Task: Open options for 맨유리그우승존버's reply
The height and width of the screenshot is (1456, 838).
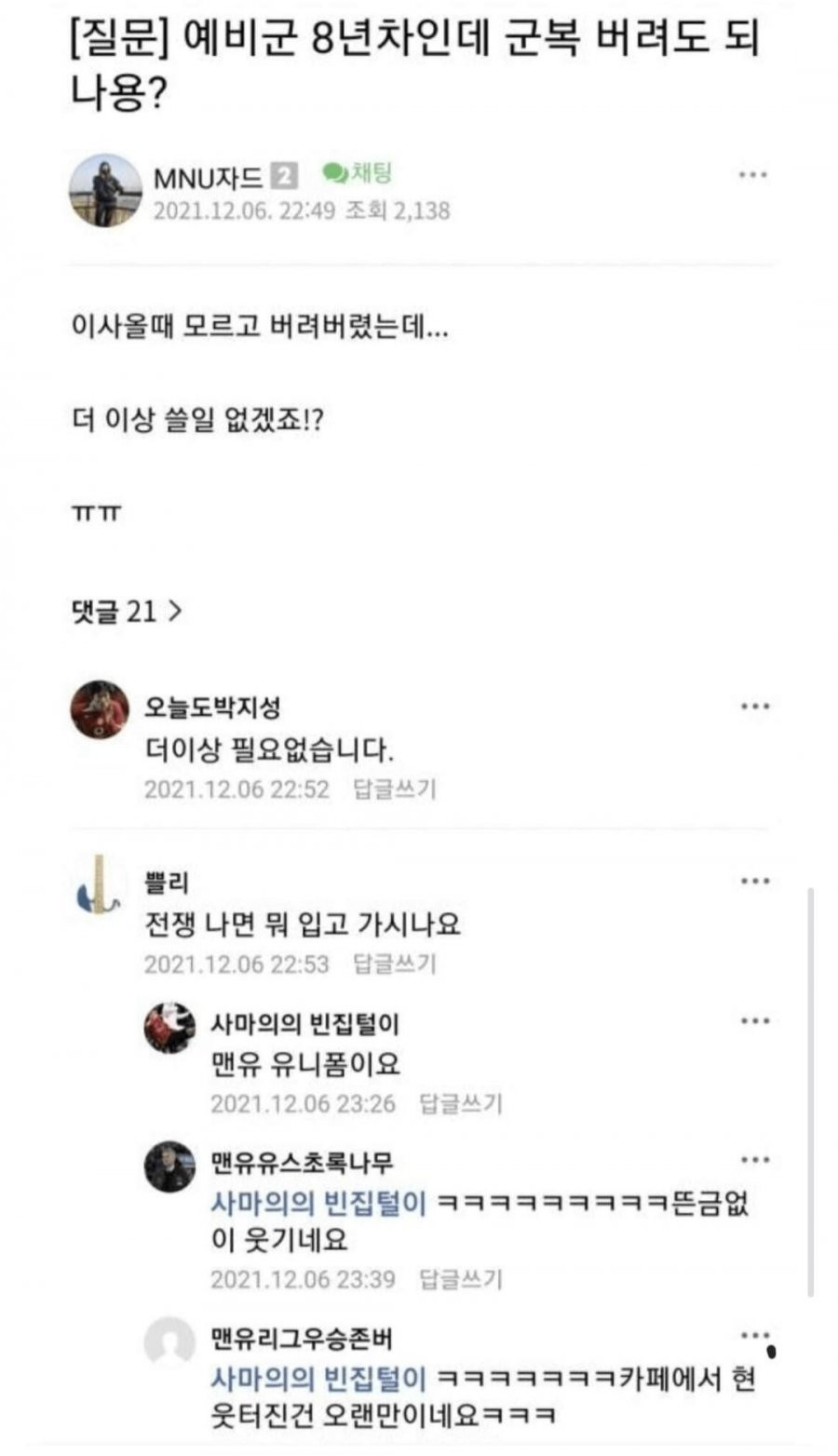Action: coord(754,1335)
